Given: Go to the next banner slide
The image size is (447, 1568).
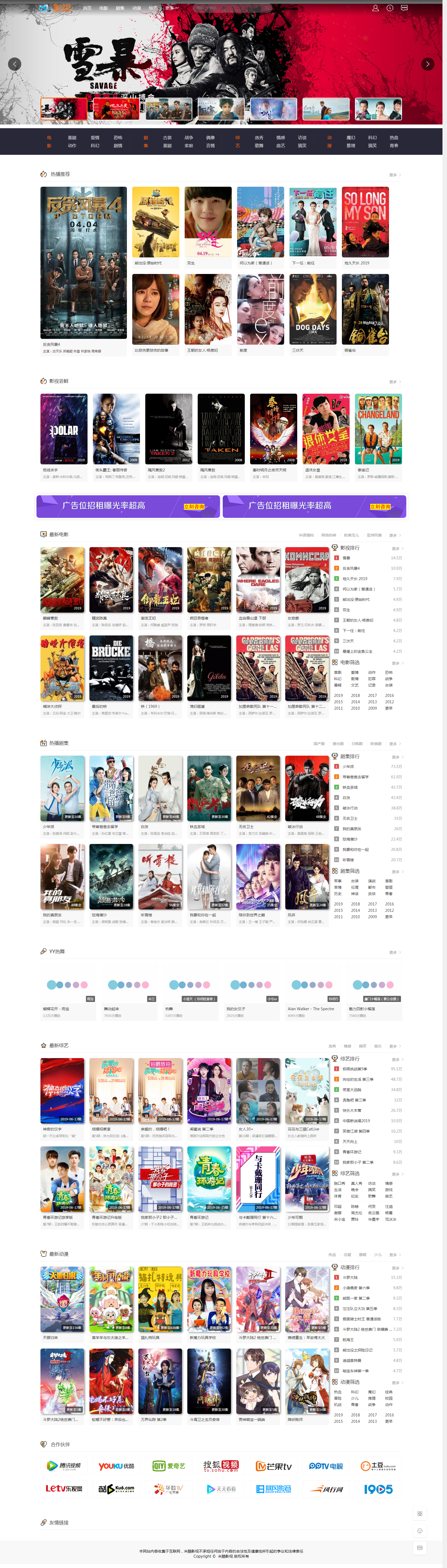Looking at the screenshot, I should (428, 64).
